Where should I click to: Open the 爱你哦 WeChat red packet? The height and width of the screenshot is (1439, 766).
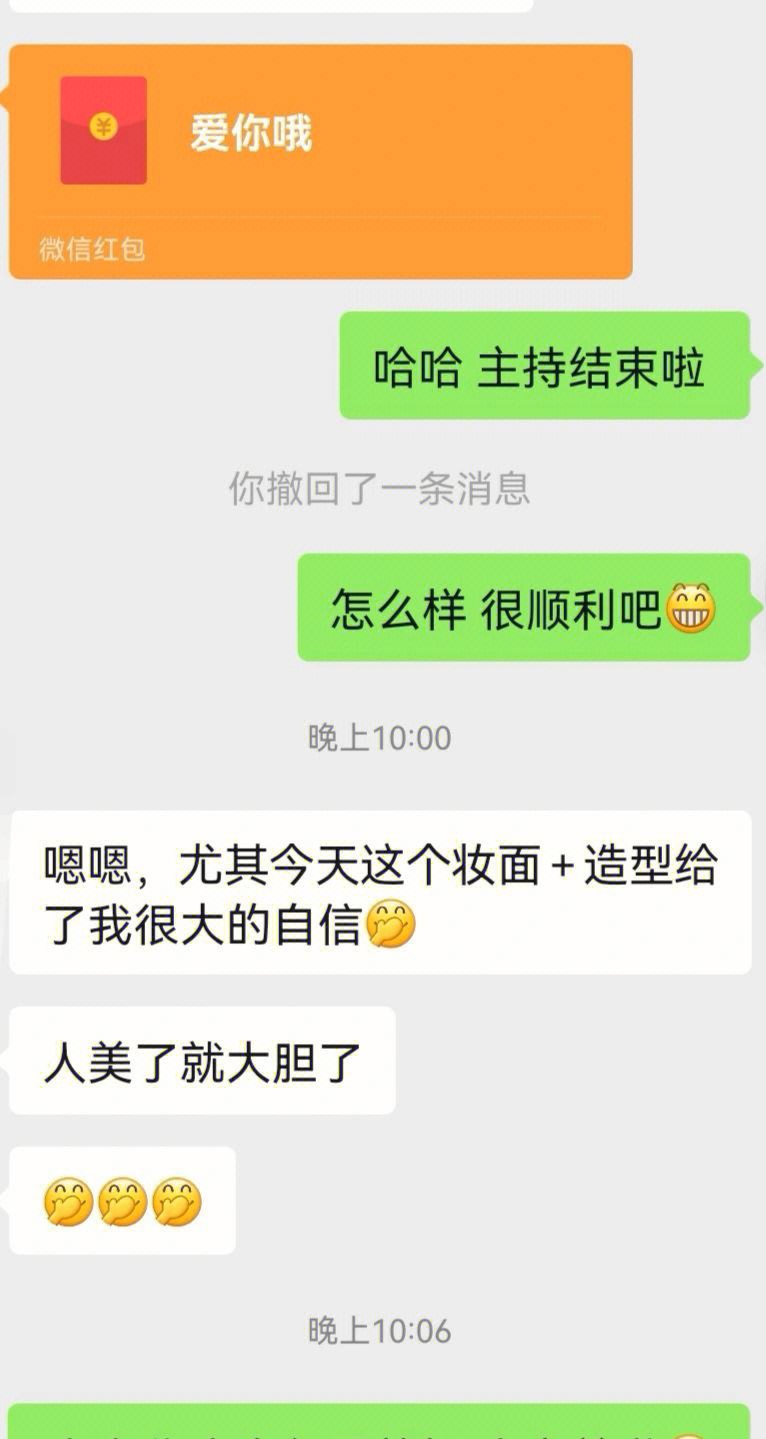pos(321,162)
